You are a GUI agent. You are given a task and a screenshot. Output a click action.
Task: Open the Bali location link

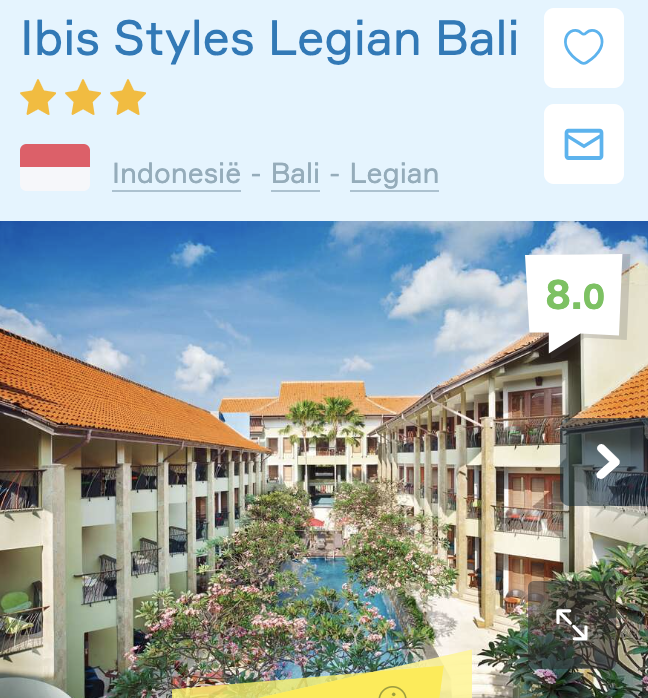pyautogui.click(x=295, y=174)
